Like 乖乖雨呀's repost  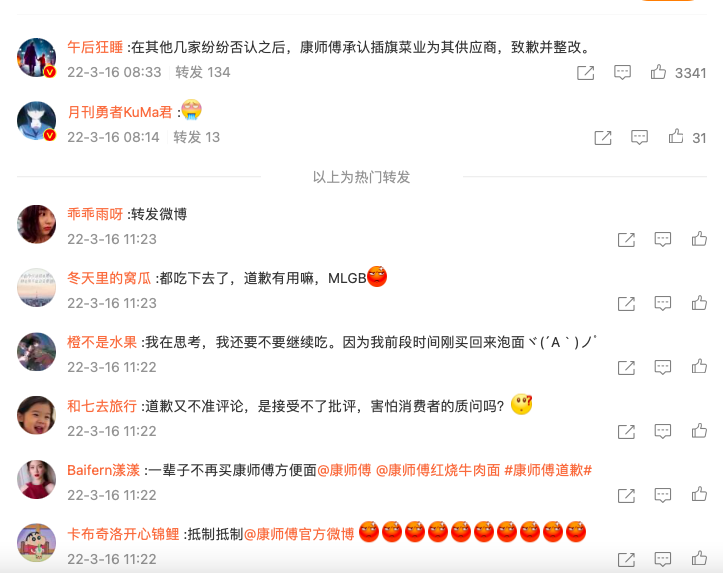pos(699,239)
